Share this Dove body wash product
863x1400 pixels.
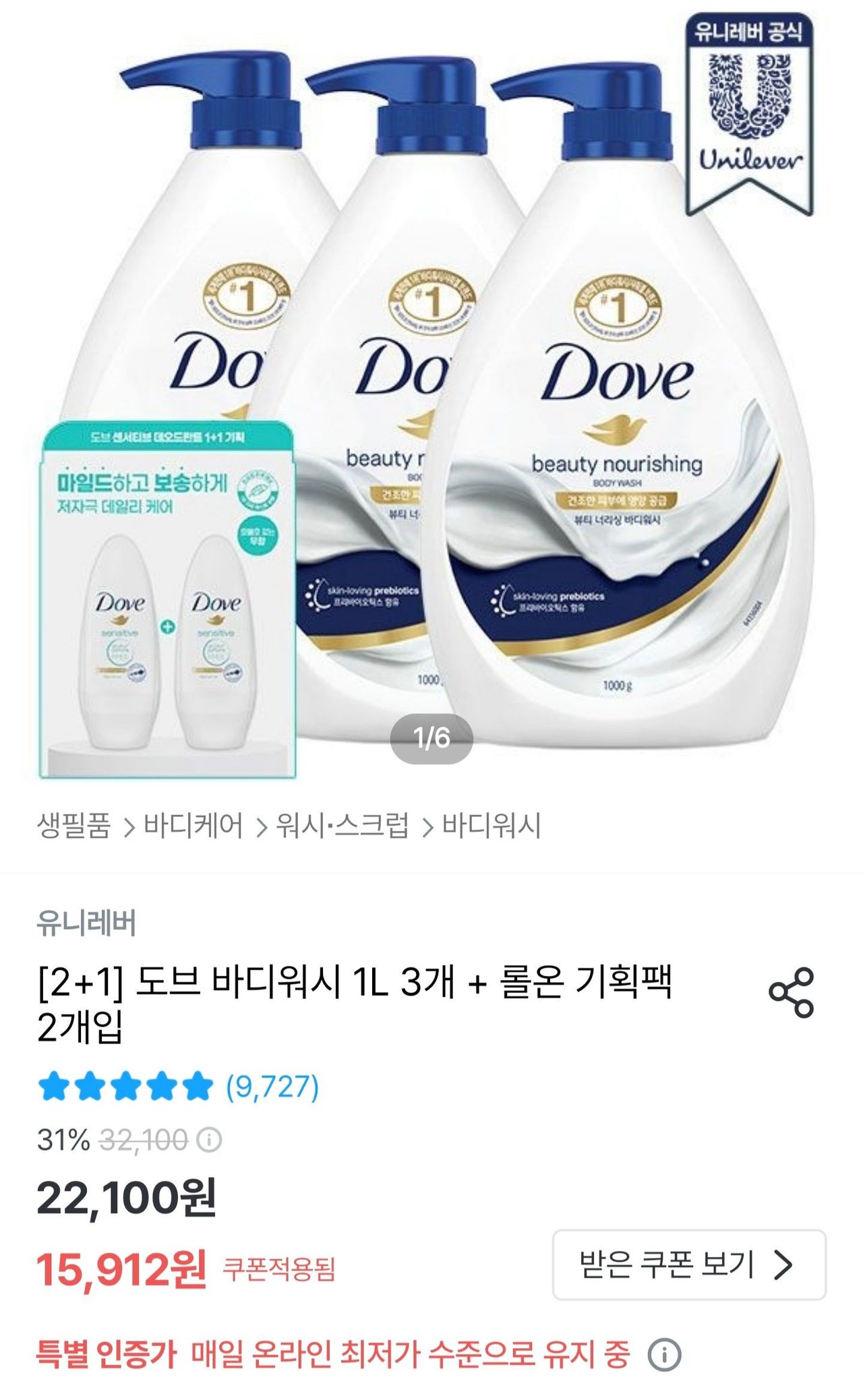coord(792,992)
